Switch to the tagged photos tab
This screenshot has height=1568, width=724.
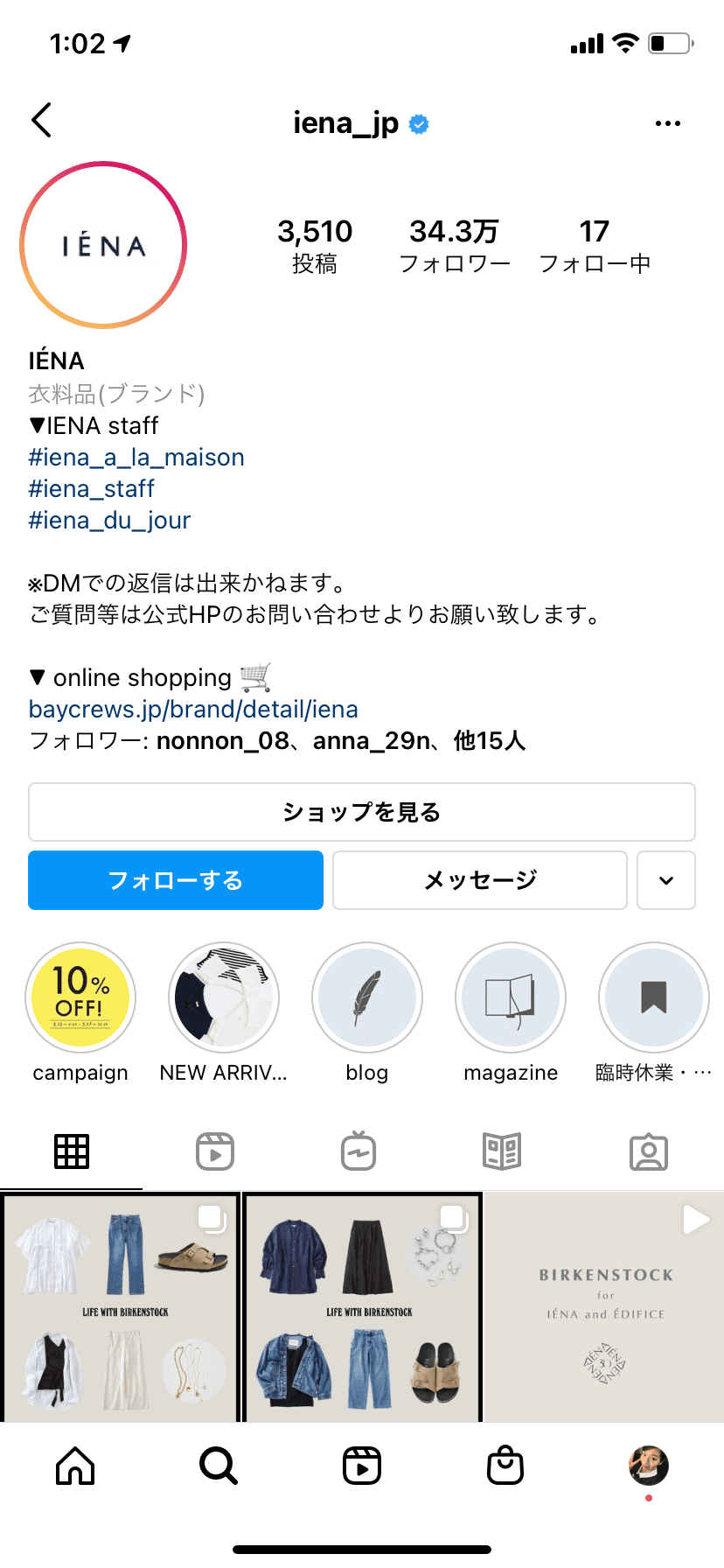click(x=649, y=1151)
